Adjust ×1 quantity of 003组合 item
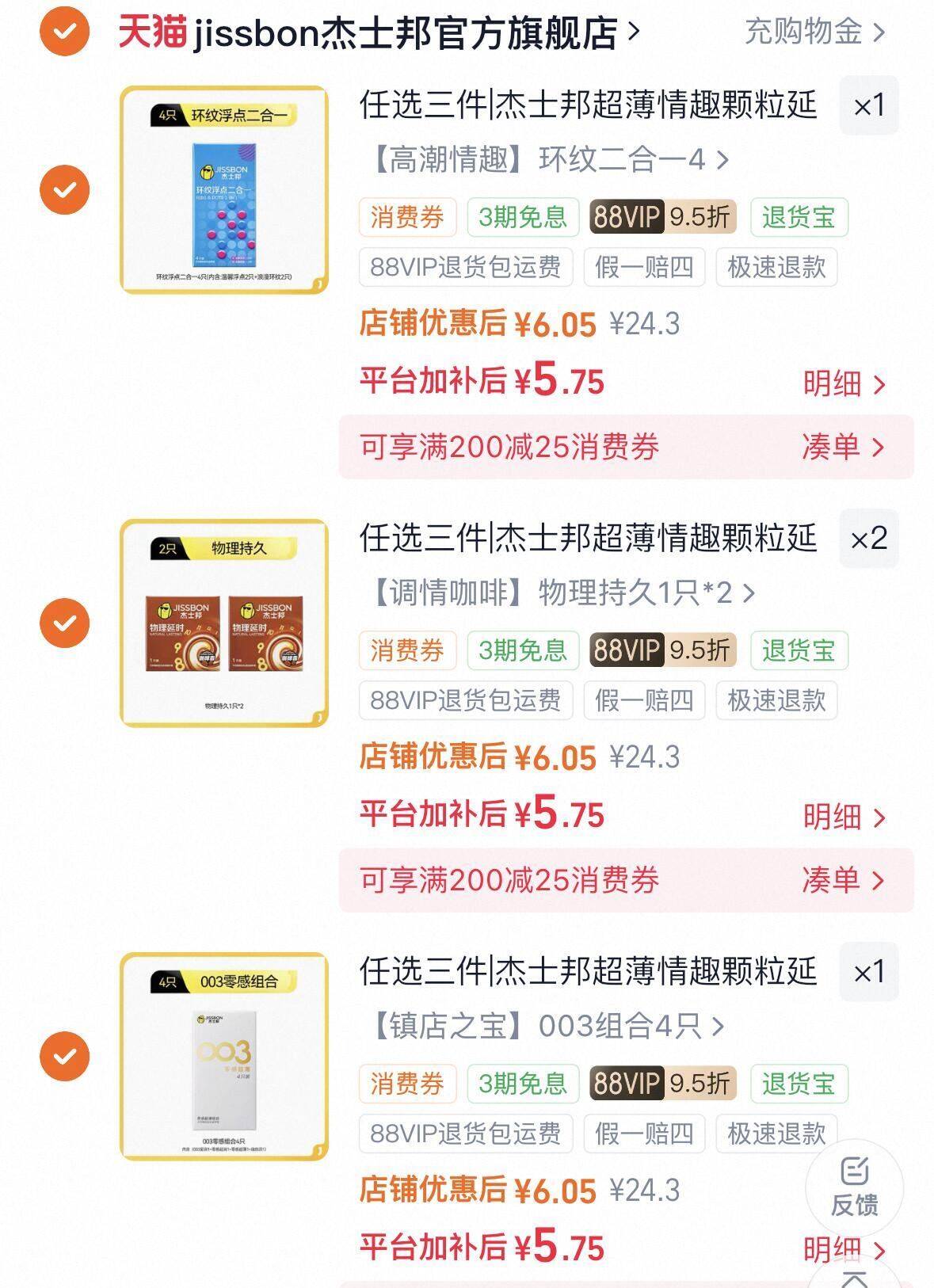 pos(868,972)
